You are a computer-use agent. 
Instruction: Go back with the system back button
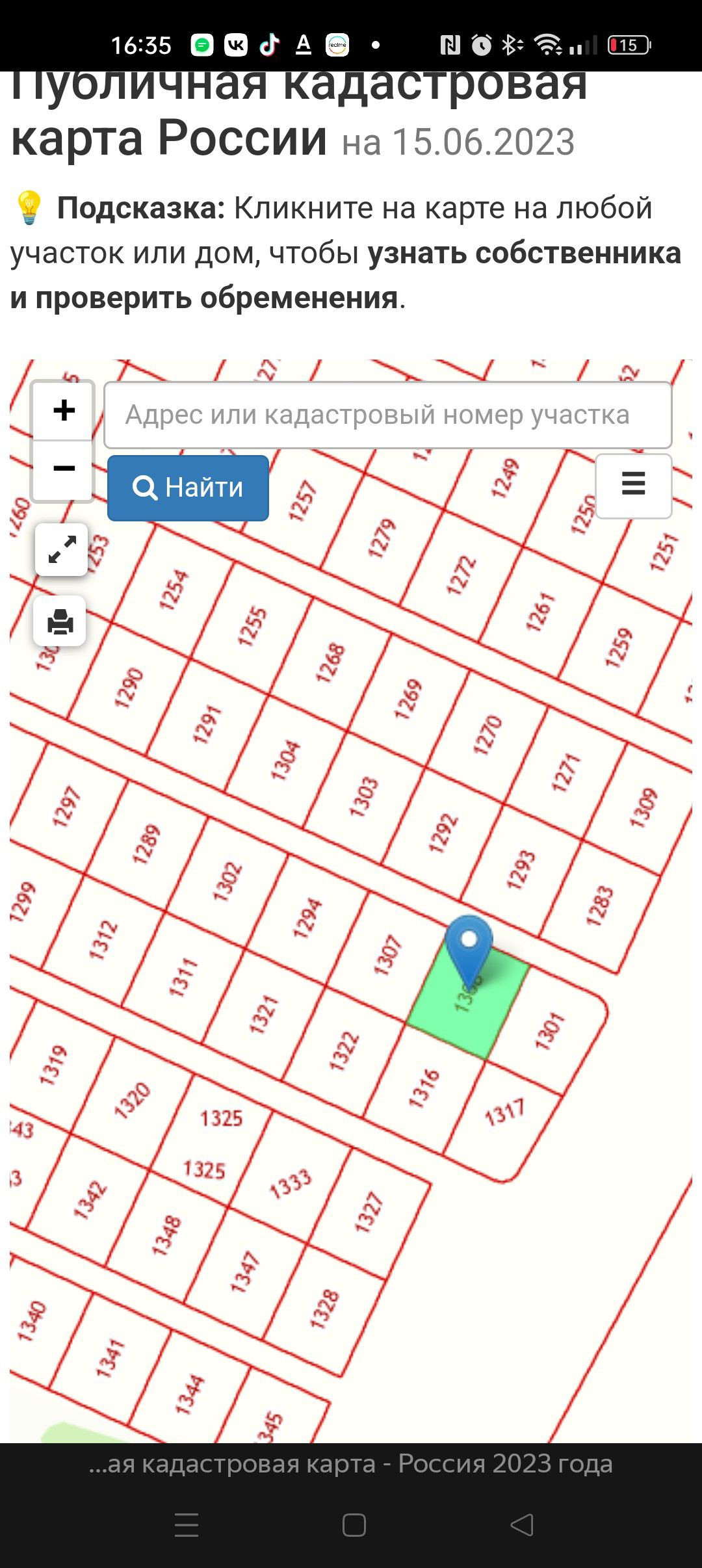click(522, 1524)
